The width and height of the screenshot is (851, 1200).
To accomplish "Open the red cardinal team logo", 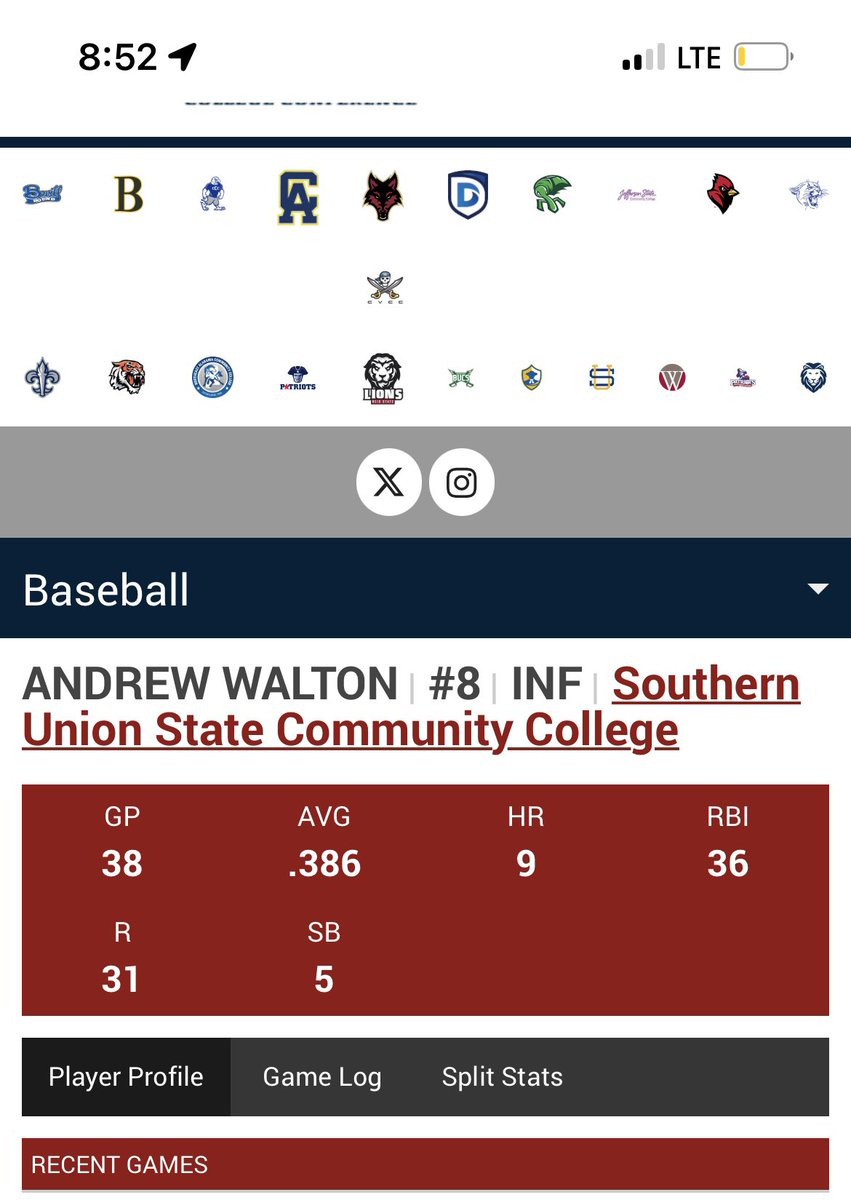I will [x=722, y=195].
